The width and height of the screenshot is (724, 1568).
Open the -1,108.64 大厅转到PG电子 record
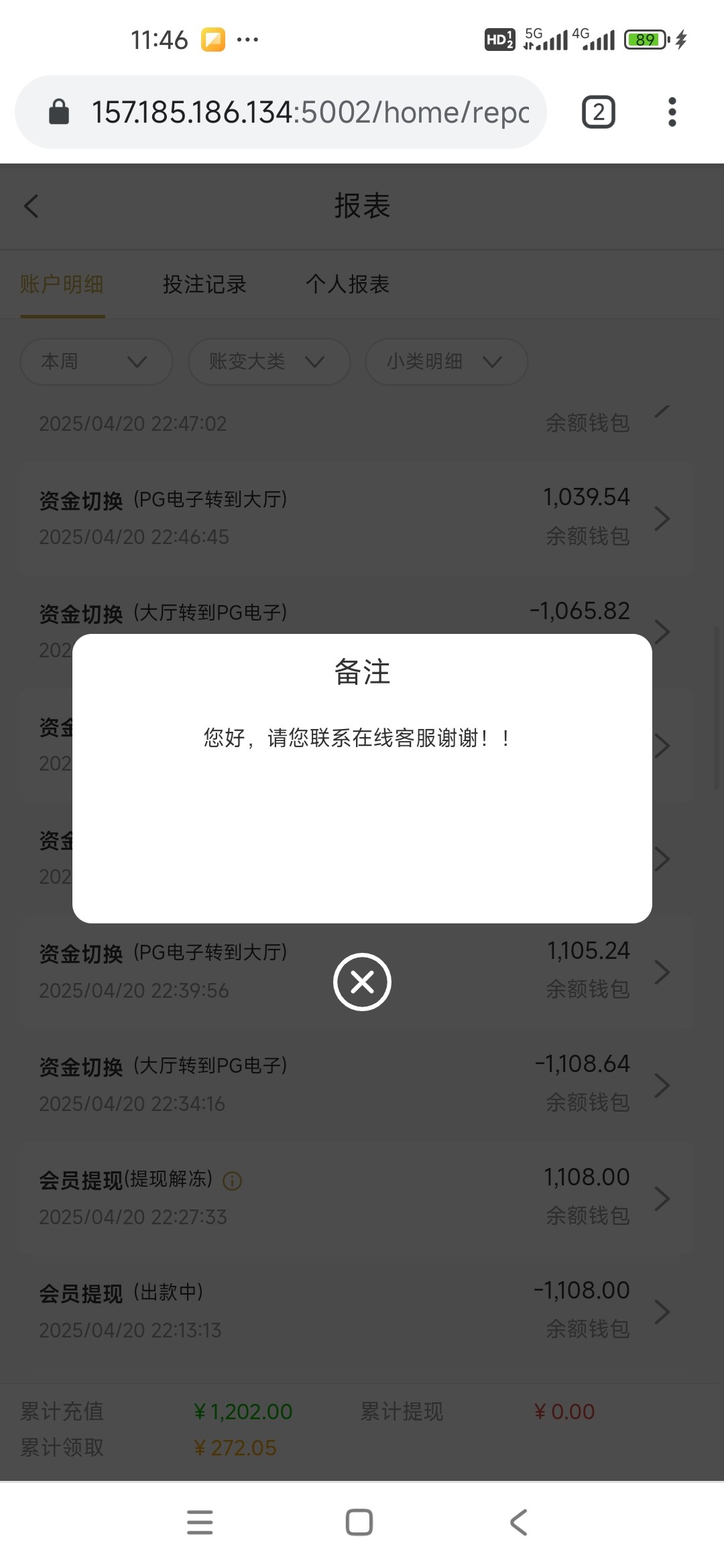click(355, 1084)
